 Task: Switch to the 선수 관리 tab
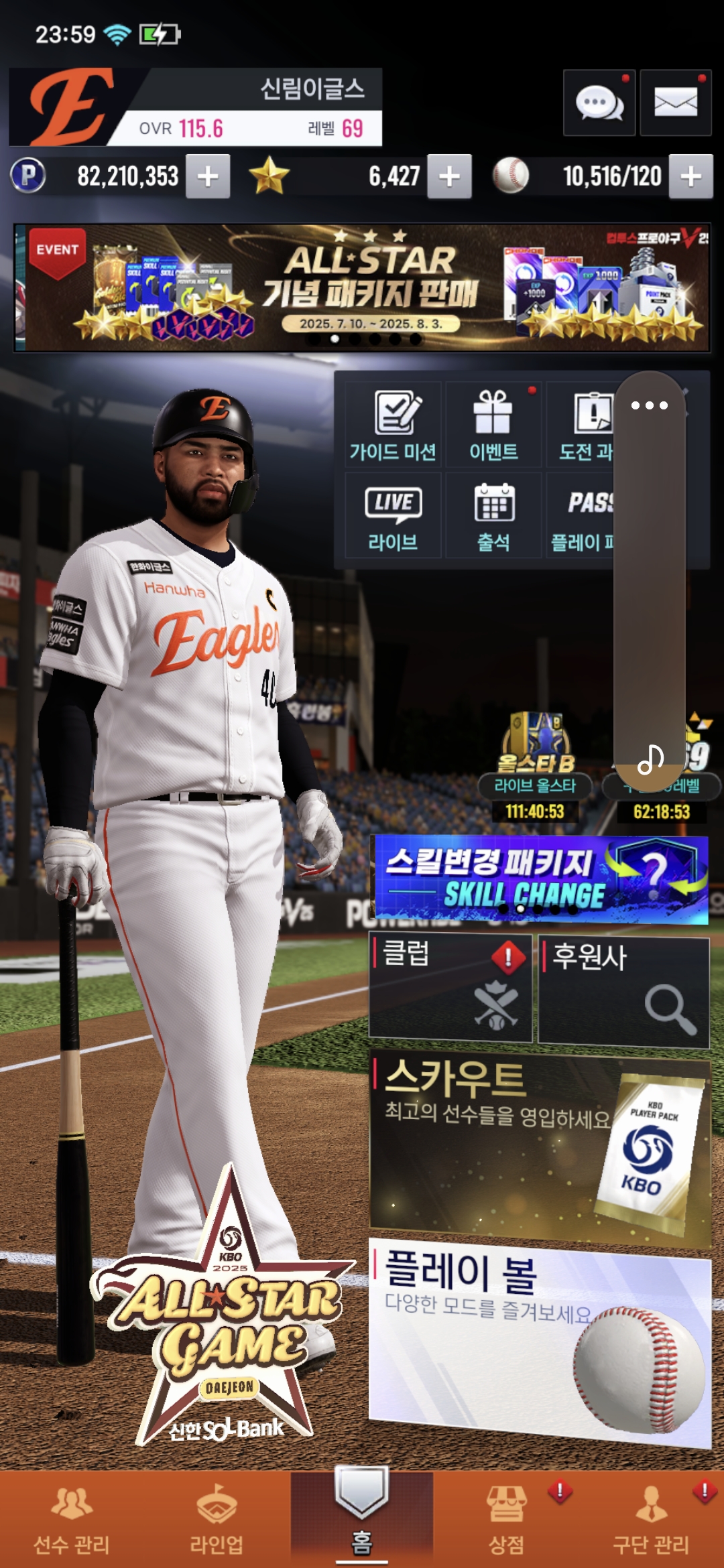point(72,1520)
